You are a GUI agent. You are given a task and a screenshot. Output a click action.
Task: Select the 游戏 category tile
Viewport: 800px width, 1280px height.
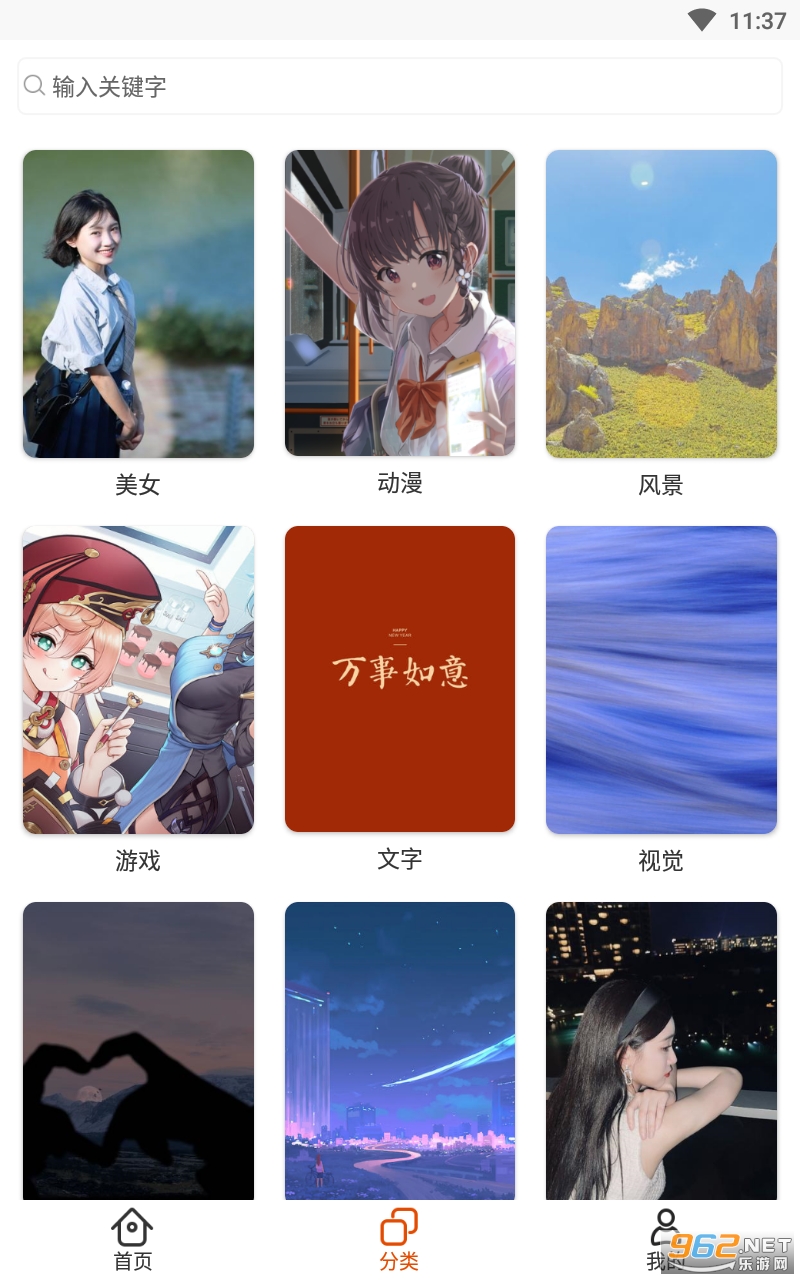pos(138,680)
